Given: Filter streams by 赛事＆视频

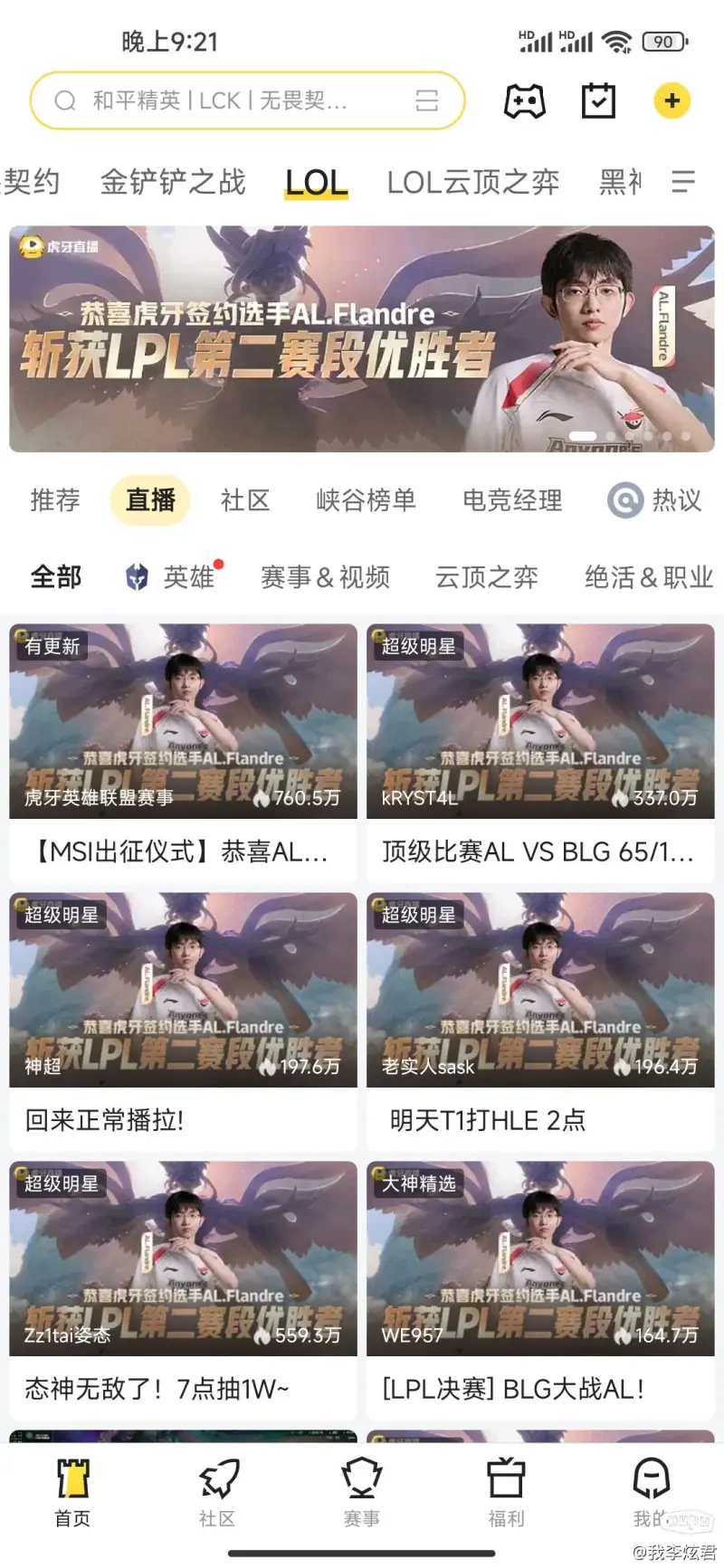Looking at the screenshot, I should (x=325, y=576).
